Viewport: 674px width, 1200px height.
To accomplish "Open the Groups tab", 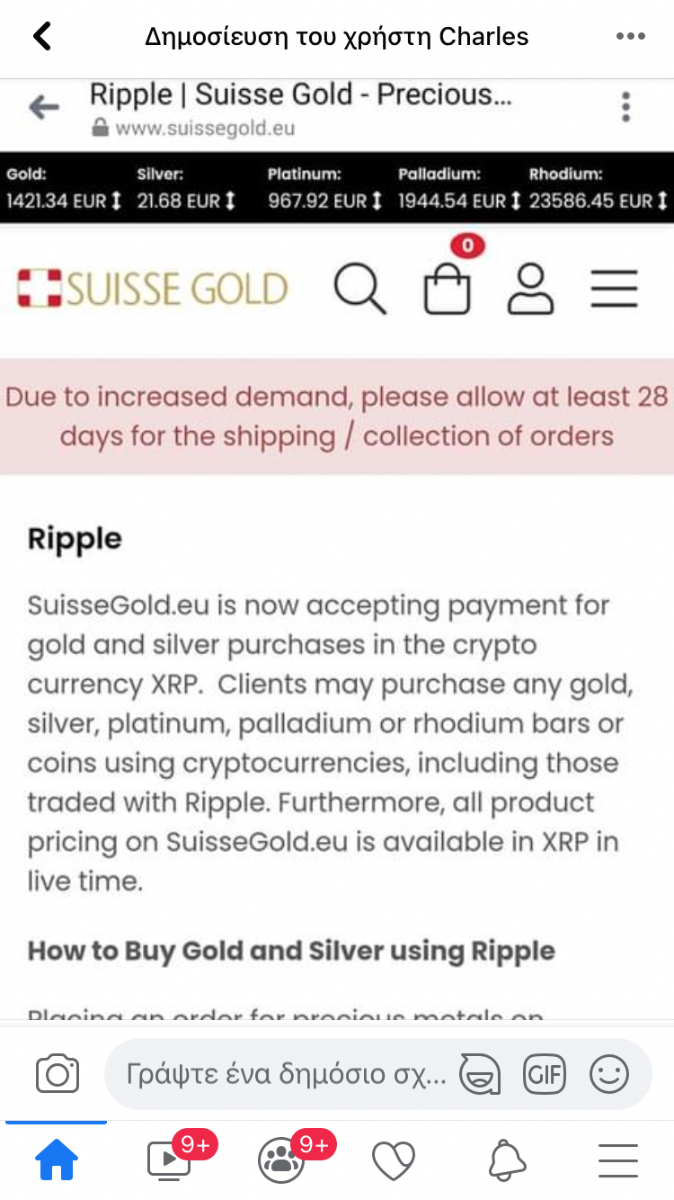I will click(x=282, y=1158).
